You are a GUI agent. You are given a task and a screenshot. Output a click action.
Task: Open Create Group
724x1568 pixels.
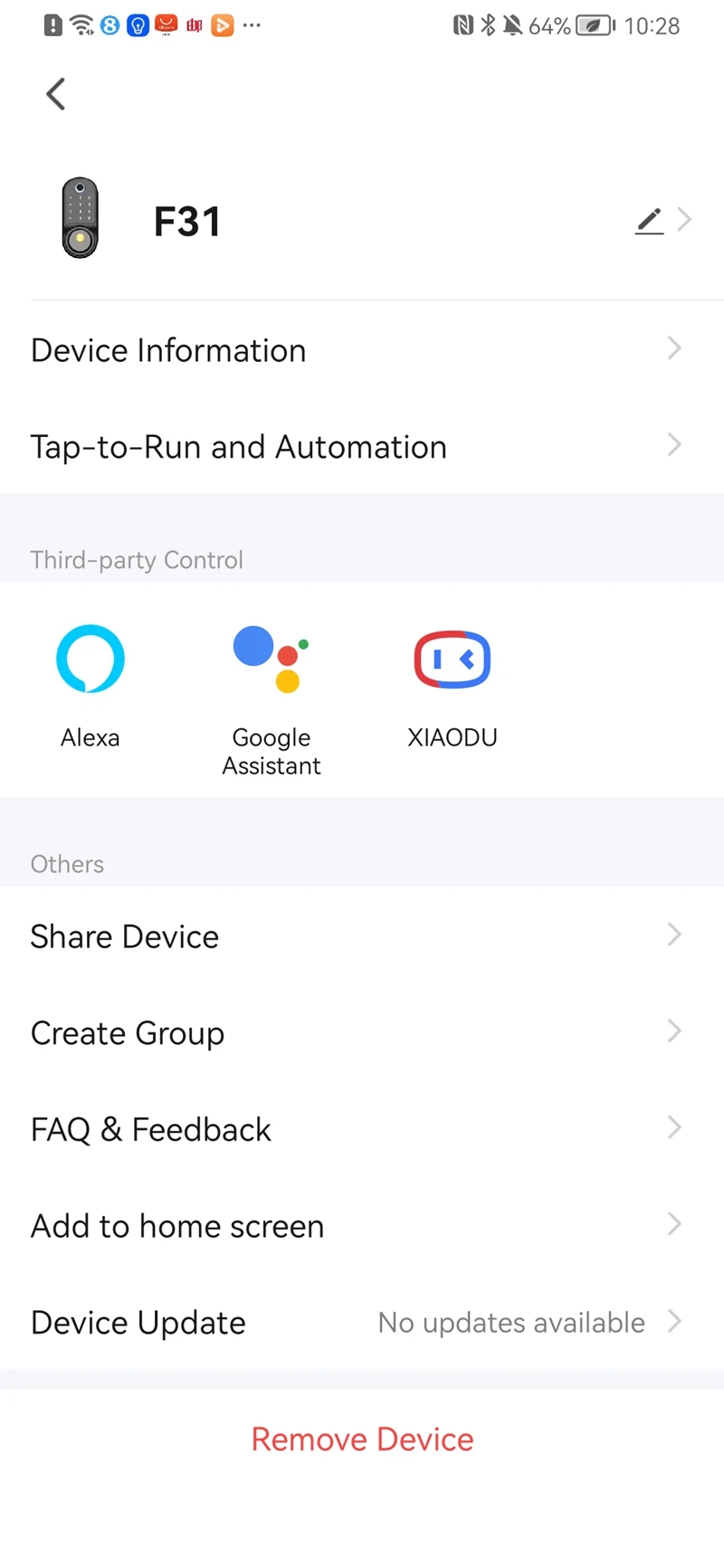362,1032
